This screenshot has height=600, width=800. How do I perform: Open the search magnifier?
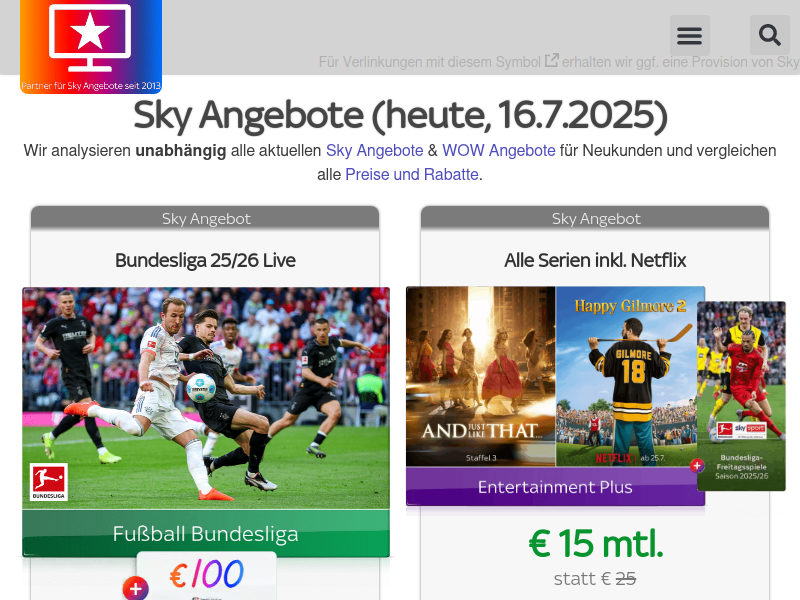(769, 36)
